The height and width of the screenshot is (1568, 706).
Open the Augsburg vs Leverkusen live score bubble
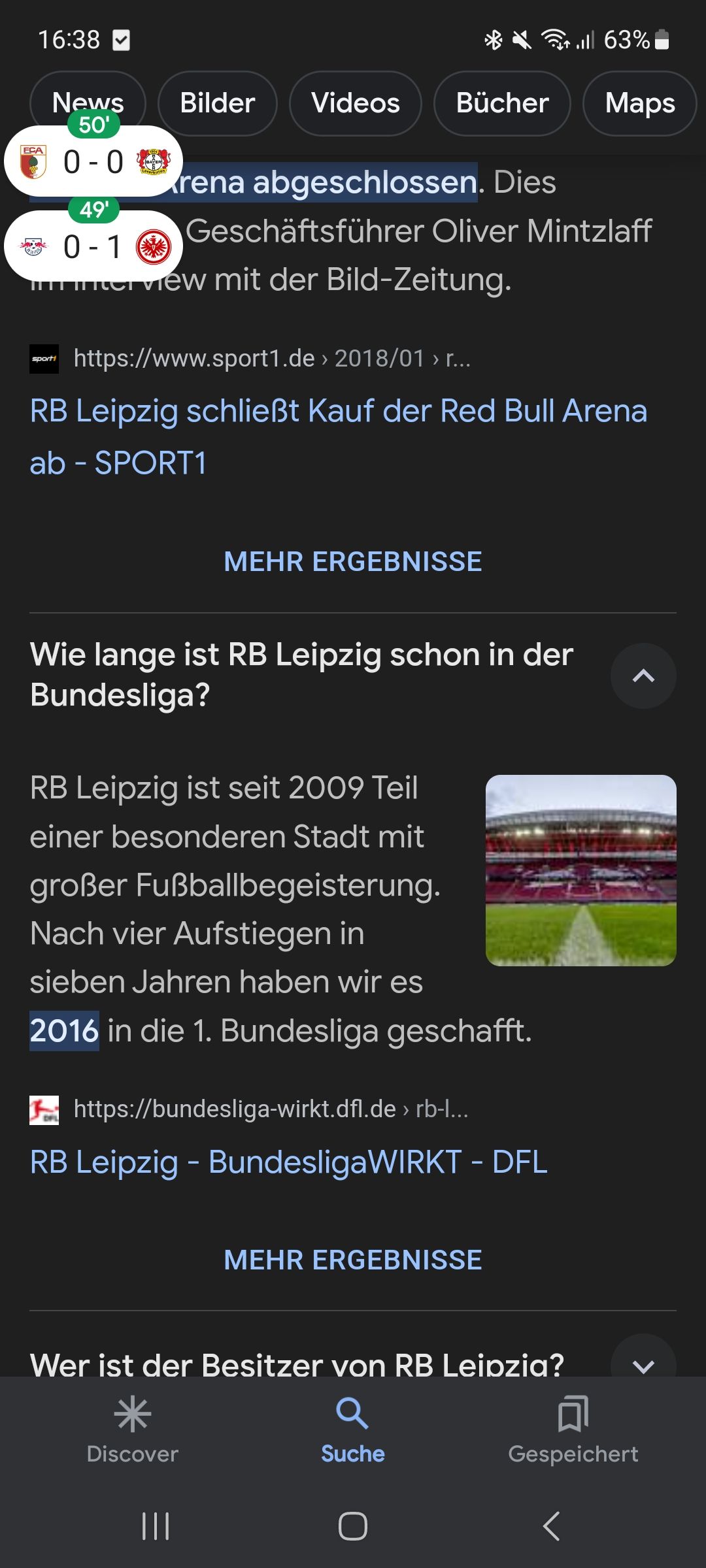pyautogui.click(x=93, y=161)
